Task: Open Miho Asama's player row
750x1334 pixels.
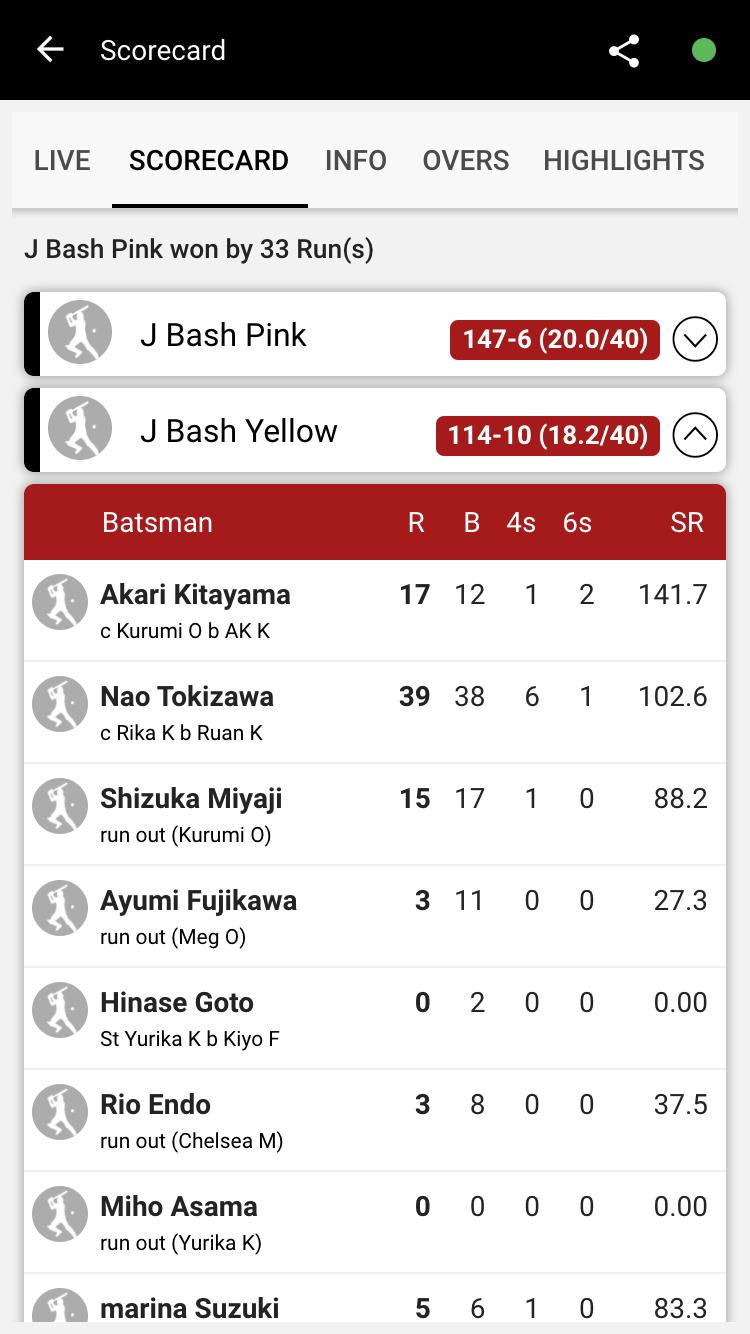Action: 375,1222
